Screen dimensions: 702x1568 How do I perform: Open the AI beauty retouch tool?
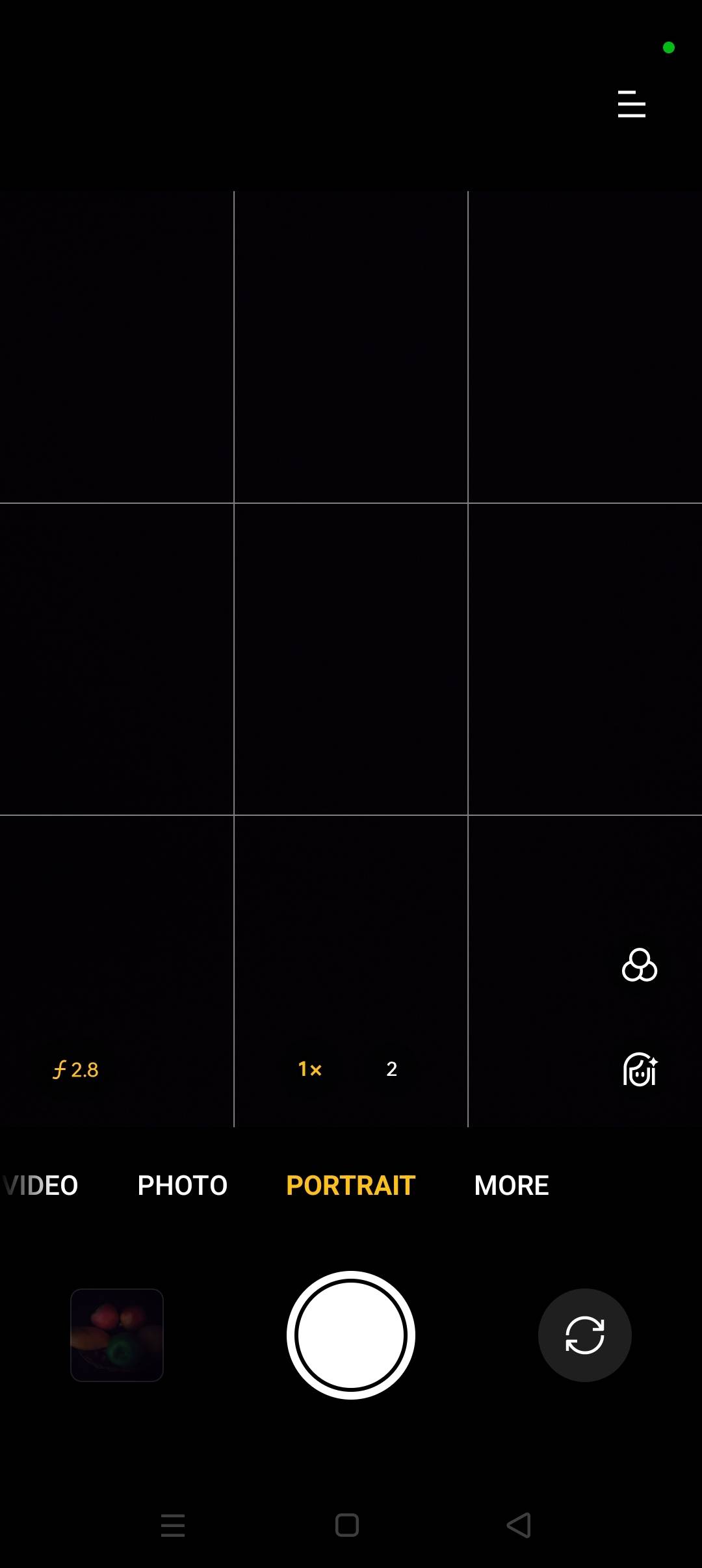coord(639,1069)
